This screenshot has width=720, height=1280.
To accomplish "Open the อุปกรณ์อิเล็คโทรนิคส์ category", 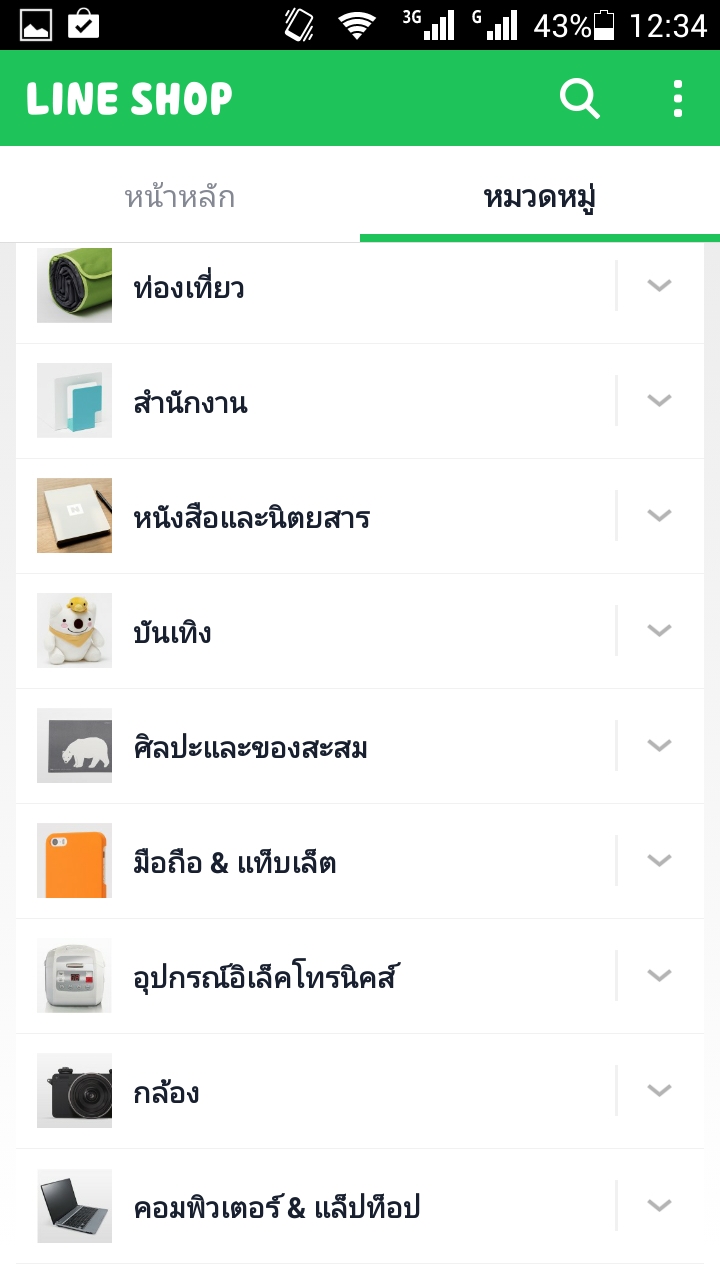I will [265, 977].
